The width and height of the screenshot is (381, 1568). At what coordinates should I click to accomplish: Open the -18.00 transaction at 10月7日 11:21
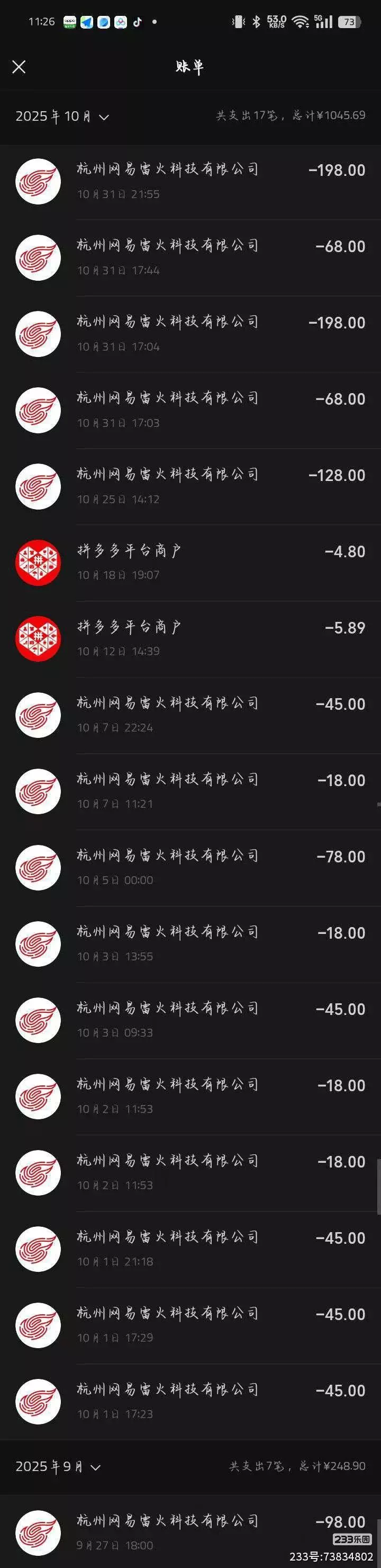(190, 791)
